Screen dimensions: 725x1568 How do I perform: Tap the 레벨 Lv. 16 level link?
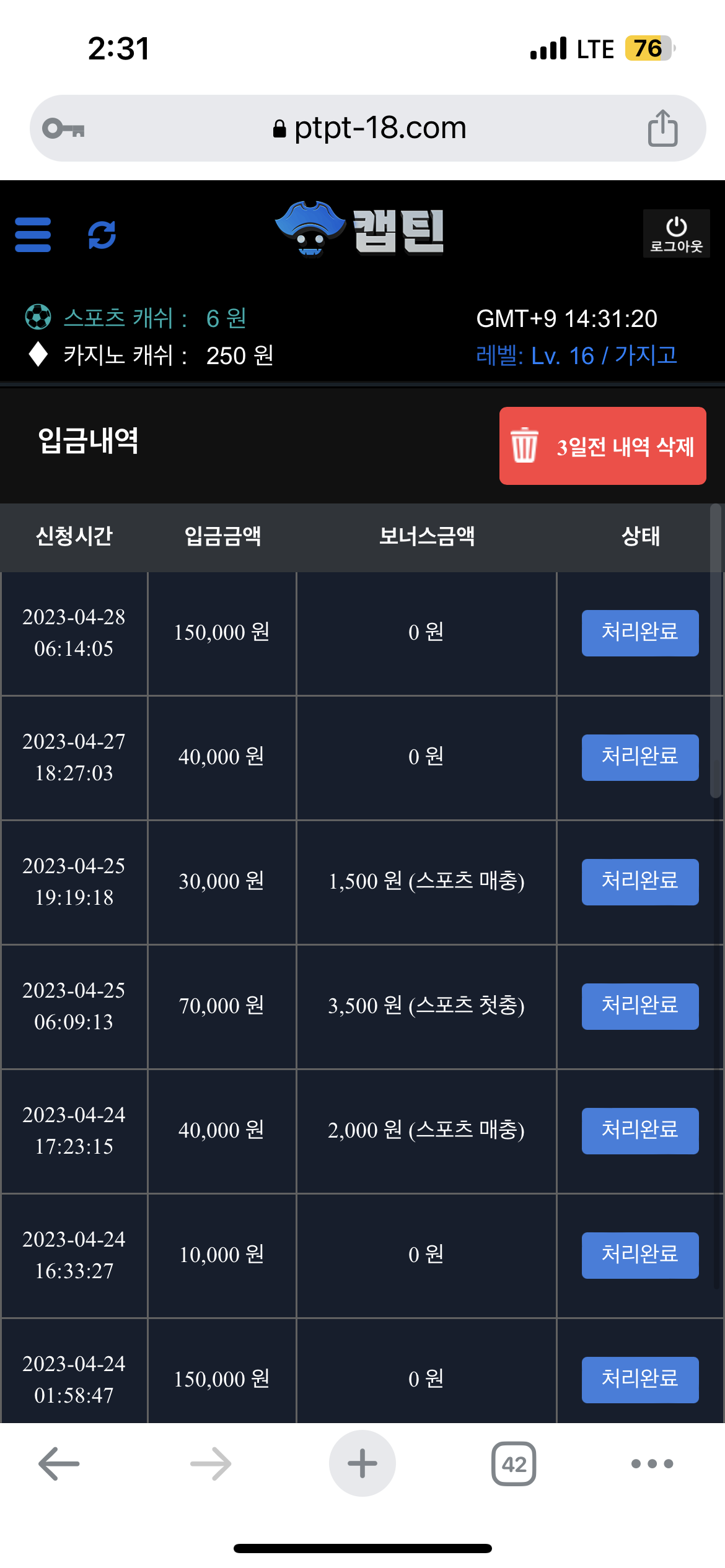click(576, 356)
